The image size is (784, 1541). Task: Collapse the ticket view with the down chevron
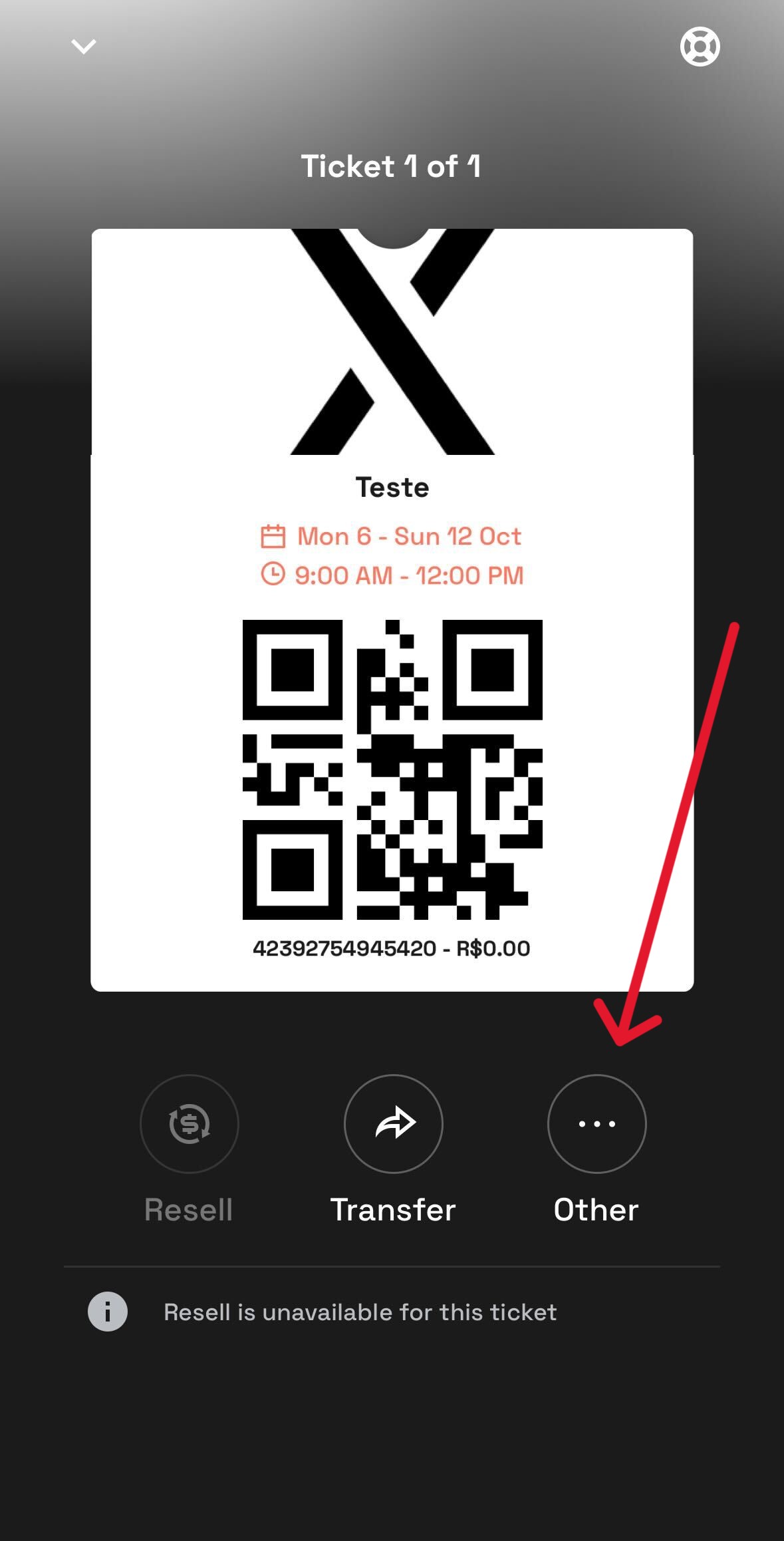tap(84, 47)
